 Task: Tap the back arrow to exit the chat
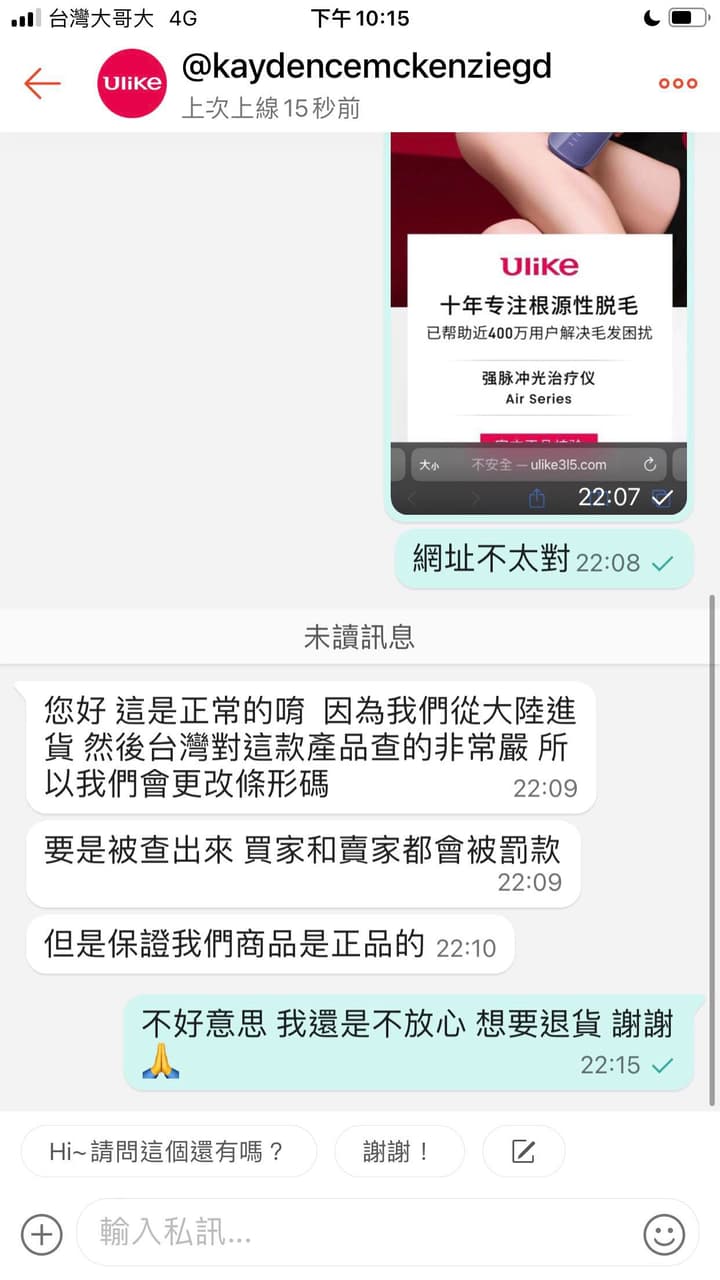click(x=40, y=84)
